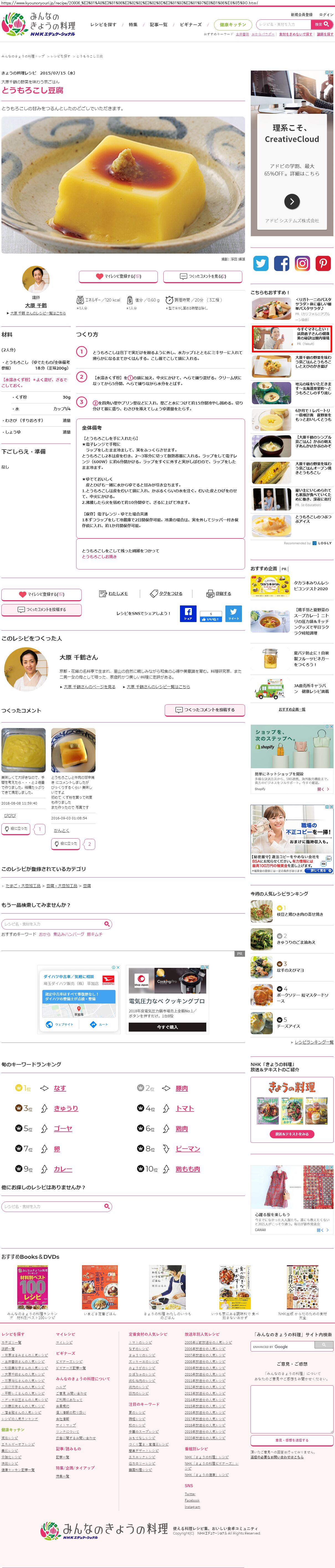Share the recipe on Facebook シェア button
Image resolution: width=335 pixels, height=1568 pixels.
pos(188,613)
